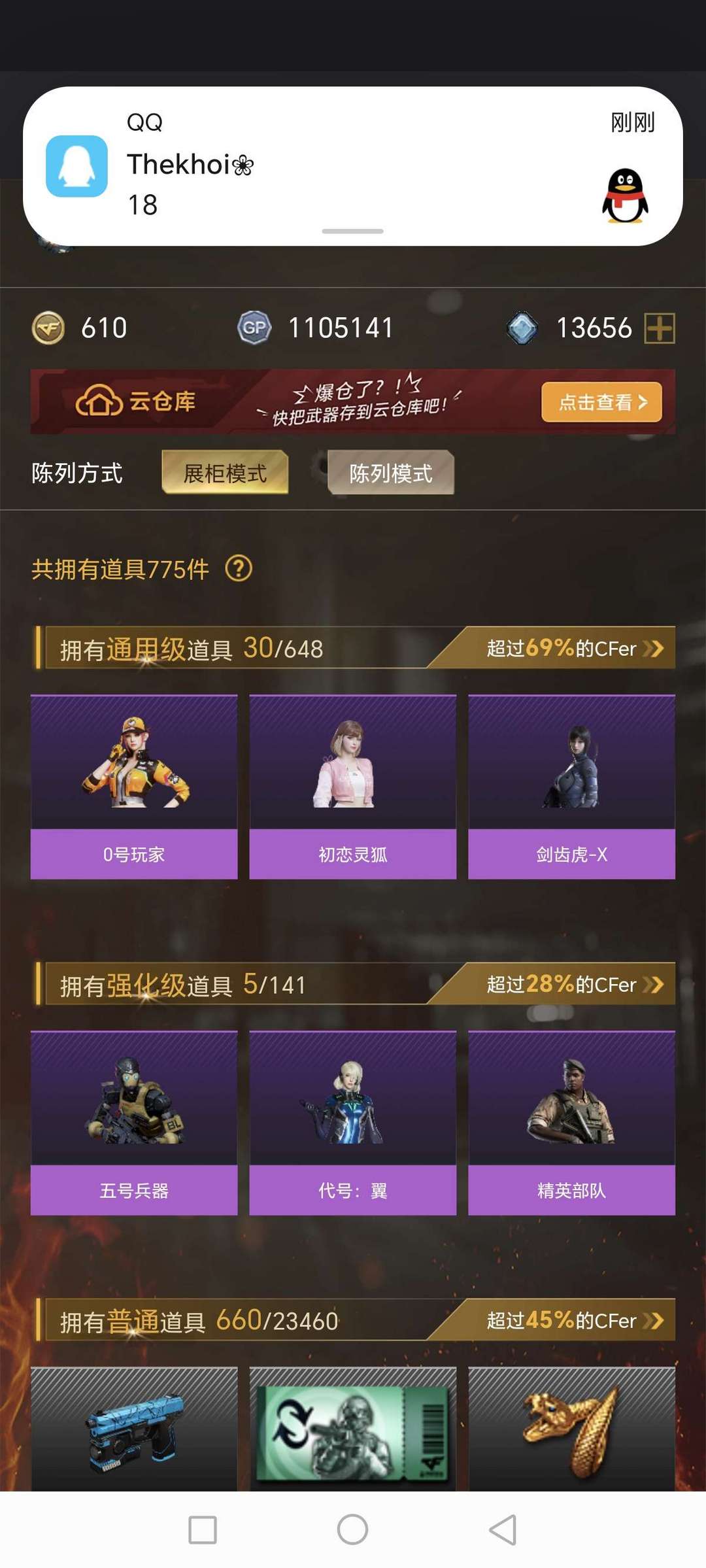Select the 剑齿虎-X character card
This screenshot has width=706, height=1568.
pyautogui.click(x=572, y=787)
